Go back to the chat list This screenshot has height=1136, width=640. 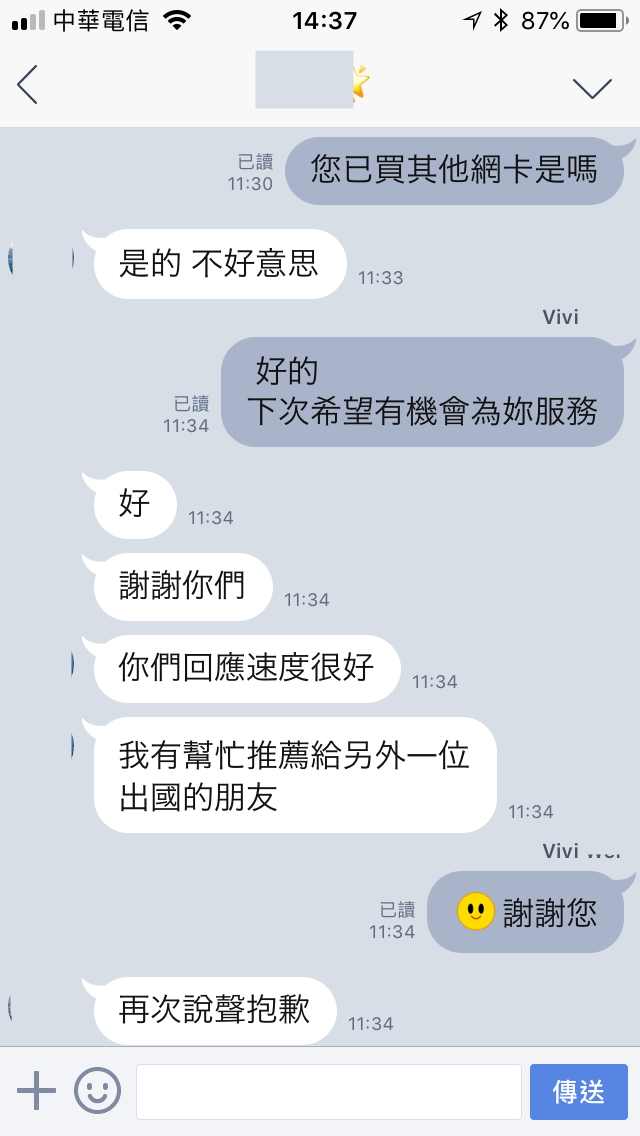27,85
